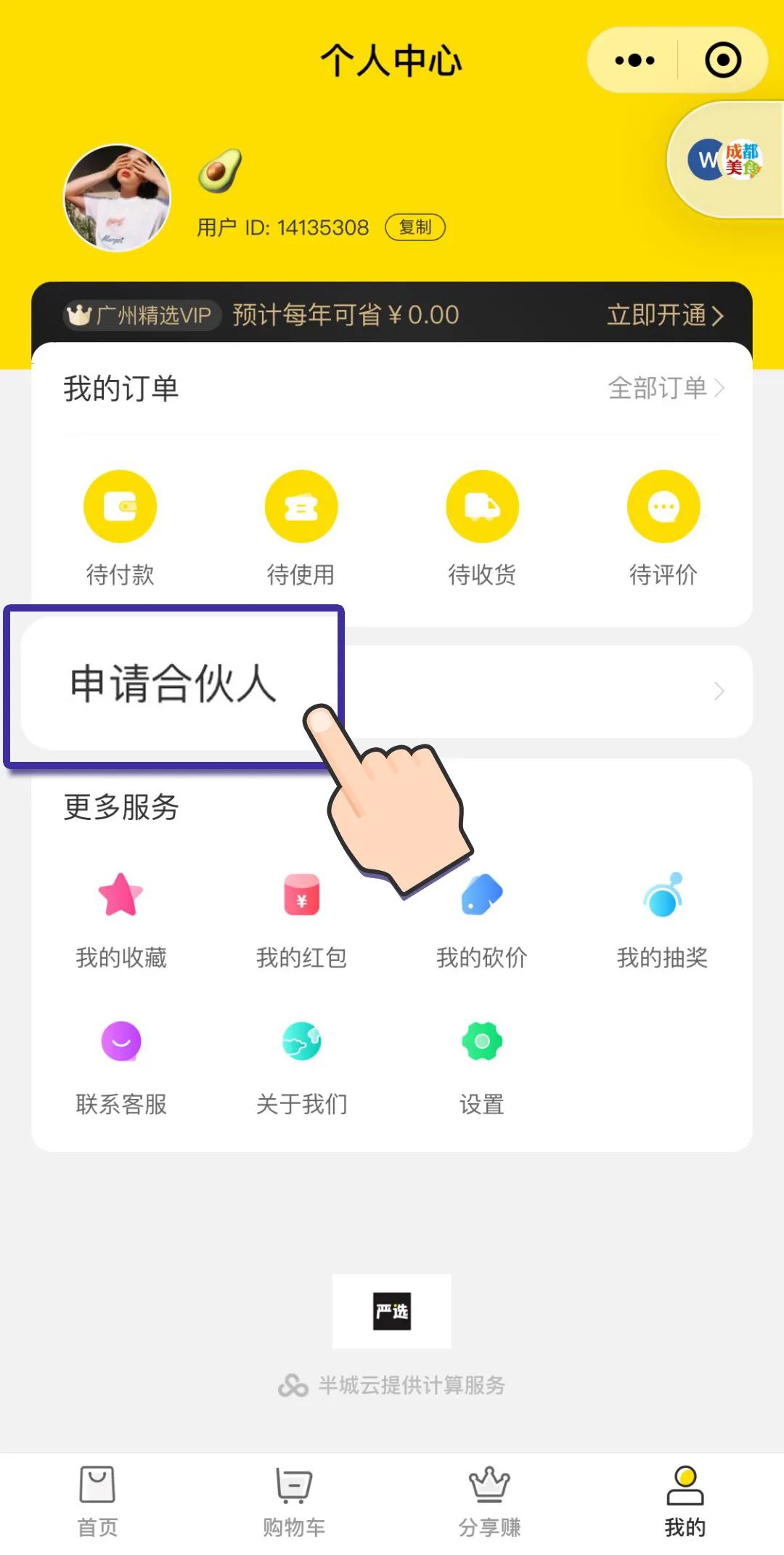This screenshot has width=784, height=1555.
Task: Open 我的收藏 favorites
Action: coord(120,915)
